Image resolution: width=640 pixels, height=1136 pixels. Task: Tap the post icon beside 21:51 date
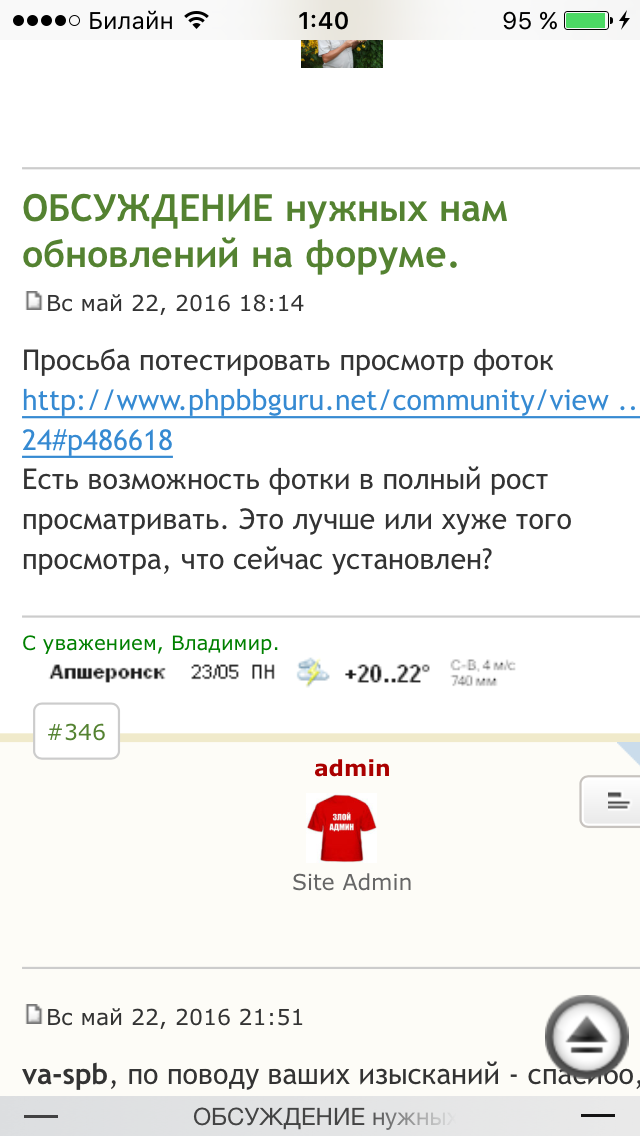coord(33,1016)
